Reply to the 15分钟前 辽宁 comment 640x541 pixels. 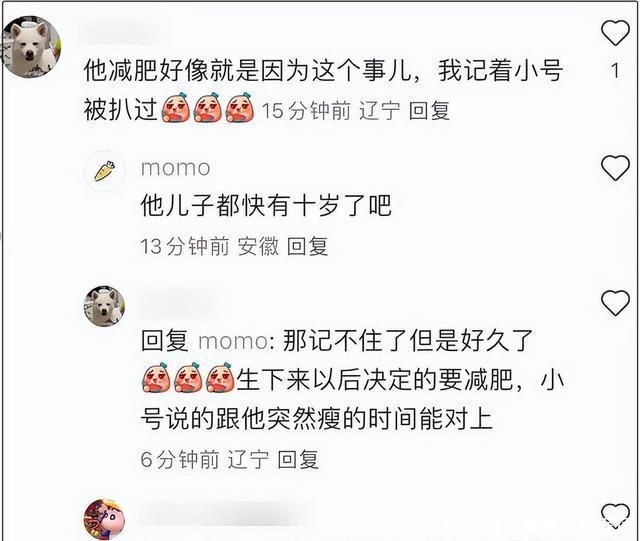430,111
